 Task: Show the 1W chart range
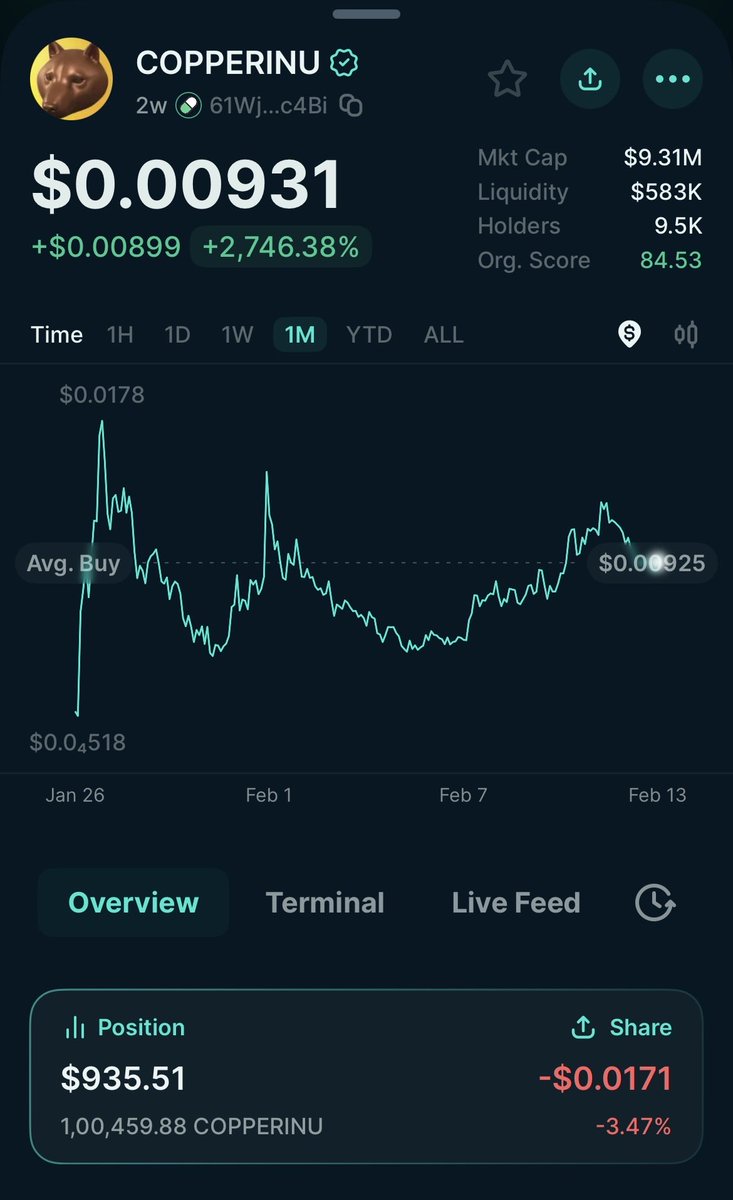click(x=237, y=335)
